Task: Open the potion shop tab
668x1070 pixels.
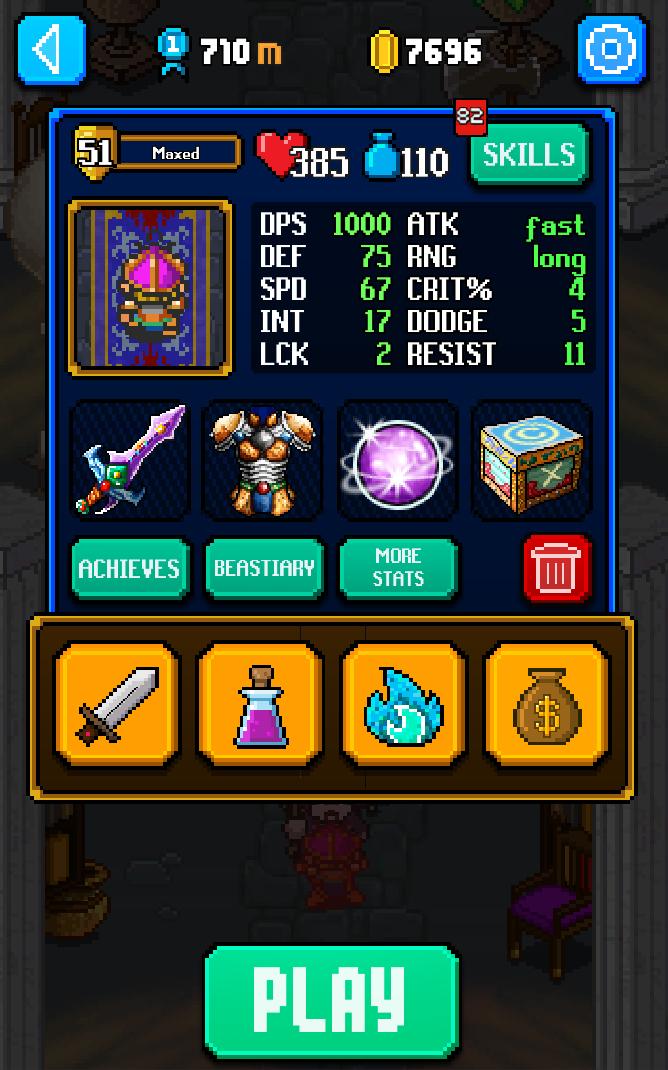Action: coord(260,706)
